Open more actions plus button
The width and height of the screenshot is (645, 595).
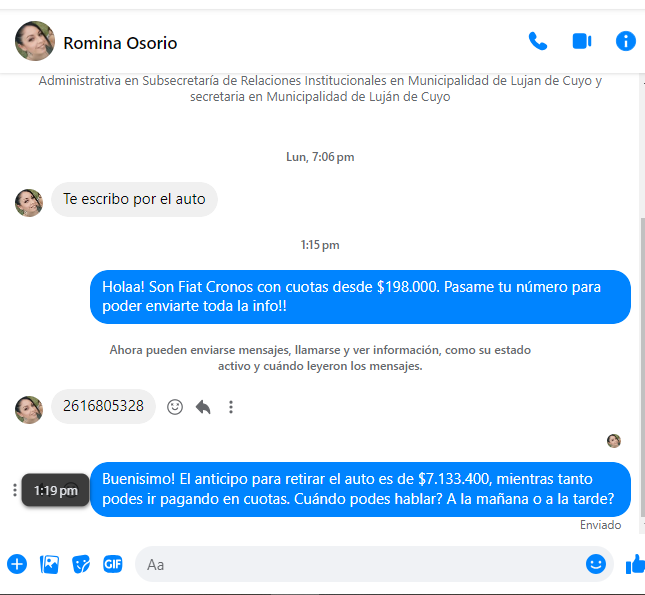coord(17,563)
